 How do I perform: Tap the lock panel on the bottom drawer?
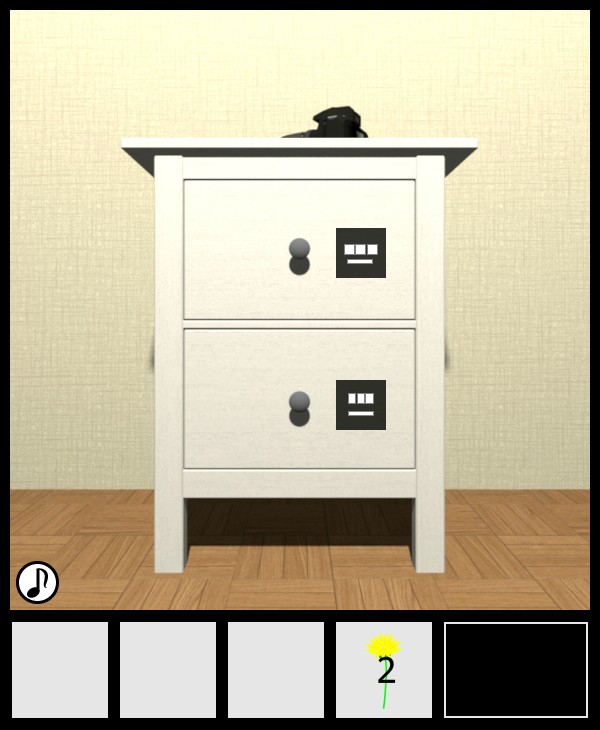pos(361,405)
